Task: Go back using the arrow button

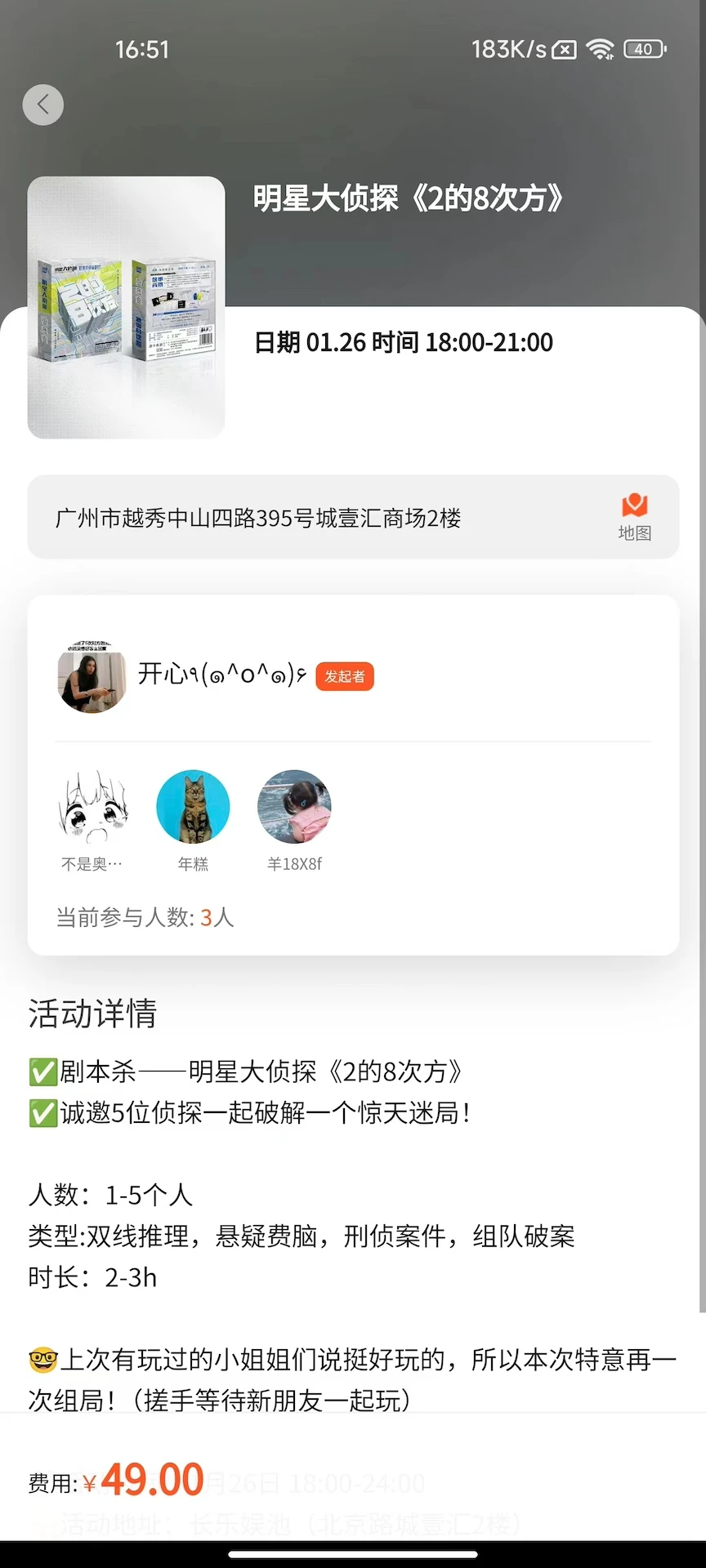Action: 43,105
